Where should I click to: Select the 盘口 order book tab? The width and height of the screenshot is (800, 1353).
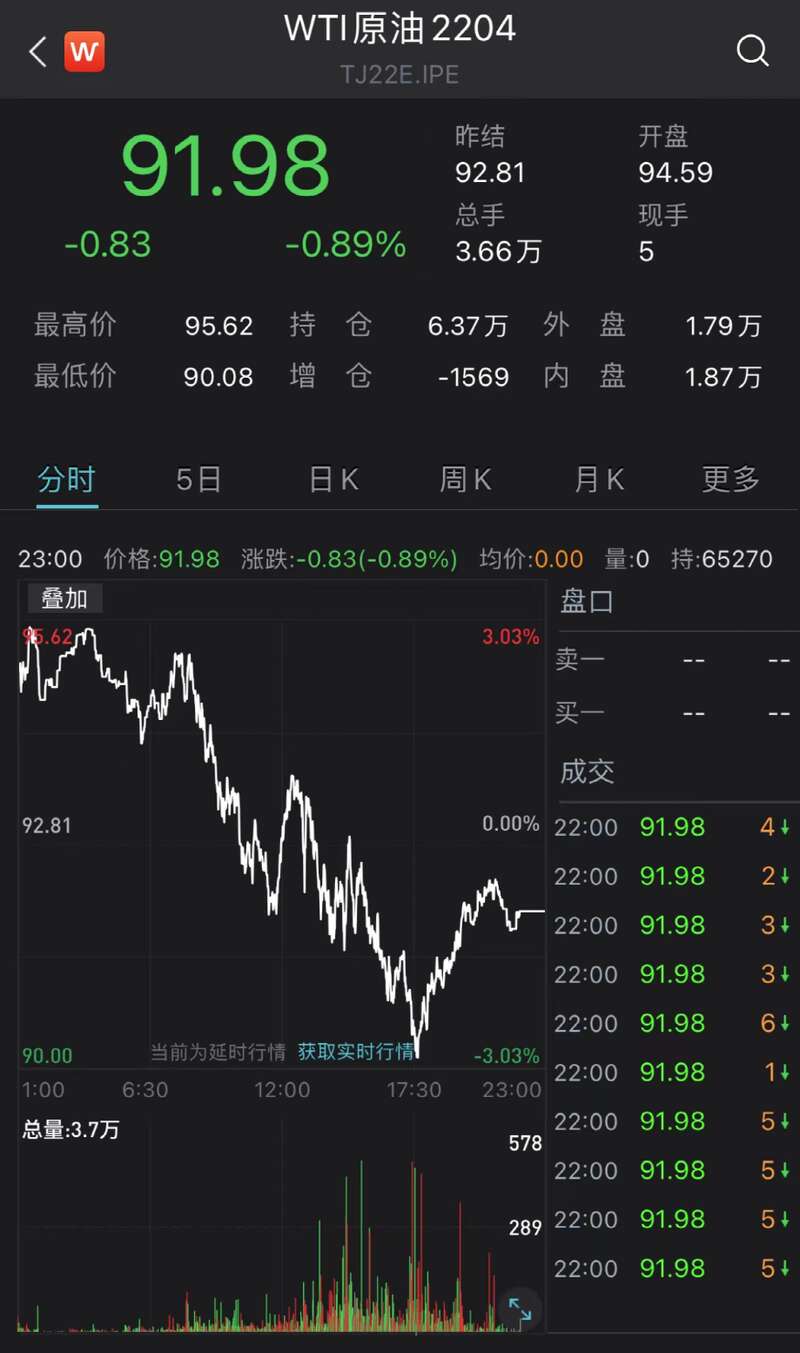587,601
